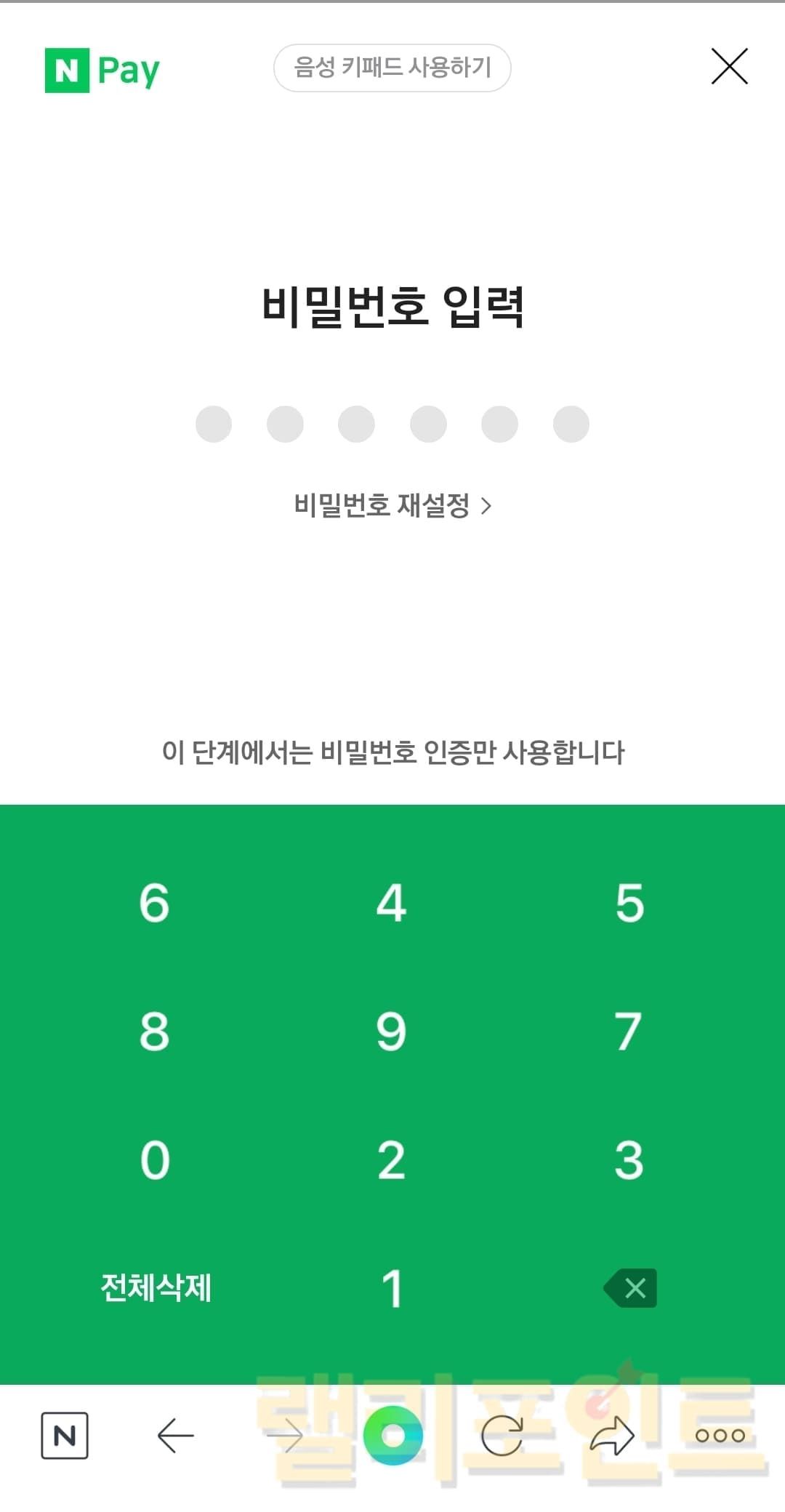
Task: Close the password entry screen
Action: pos(729,67)
